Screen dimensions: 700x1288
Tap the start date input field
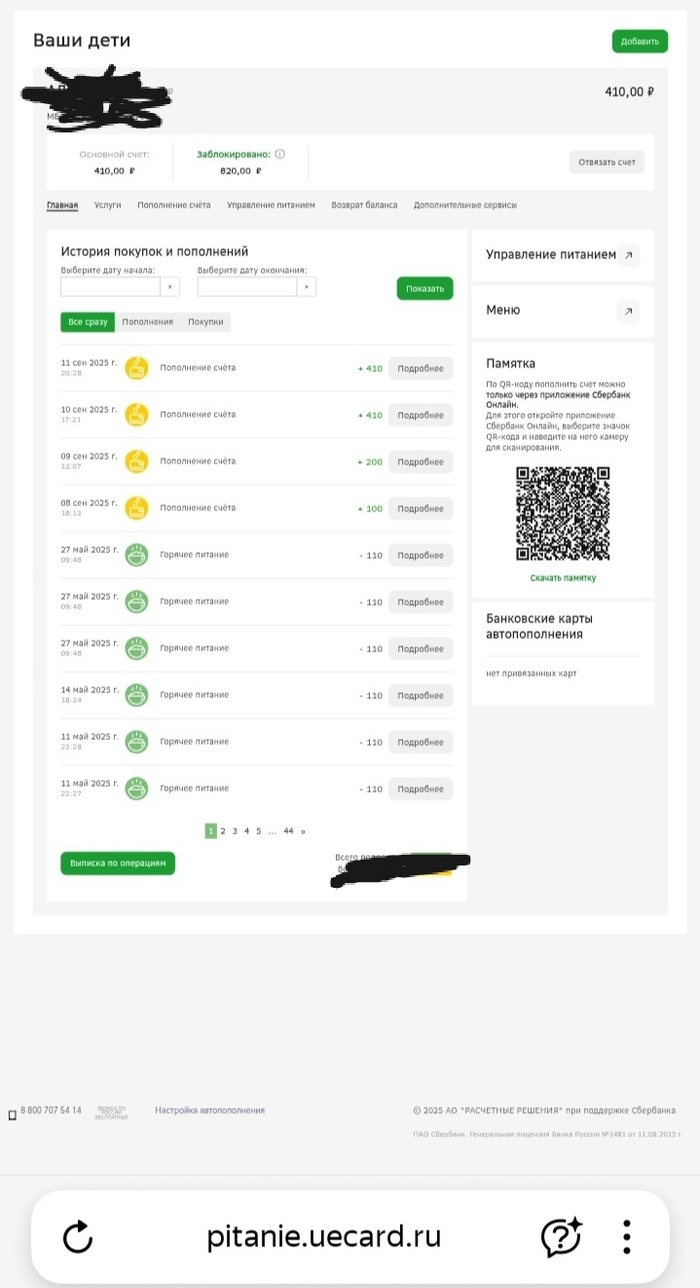pyautogui.click(x=110, y=287)
